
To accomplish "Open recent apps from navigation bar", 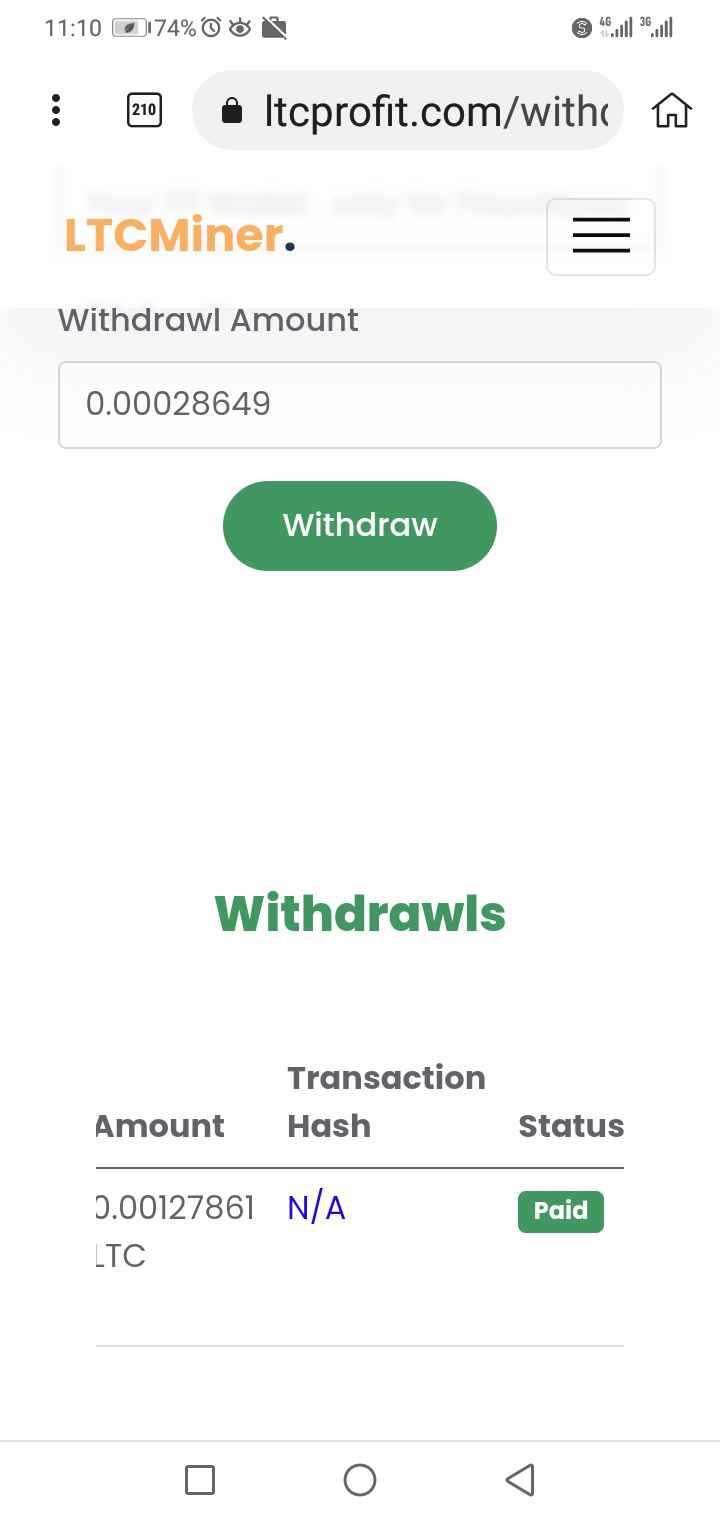I will [200, 1479].
